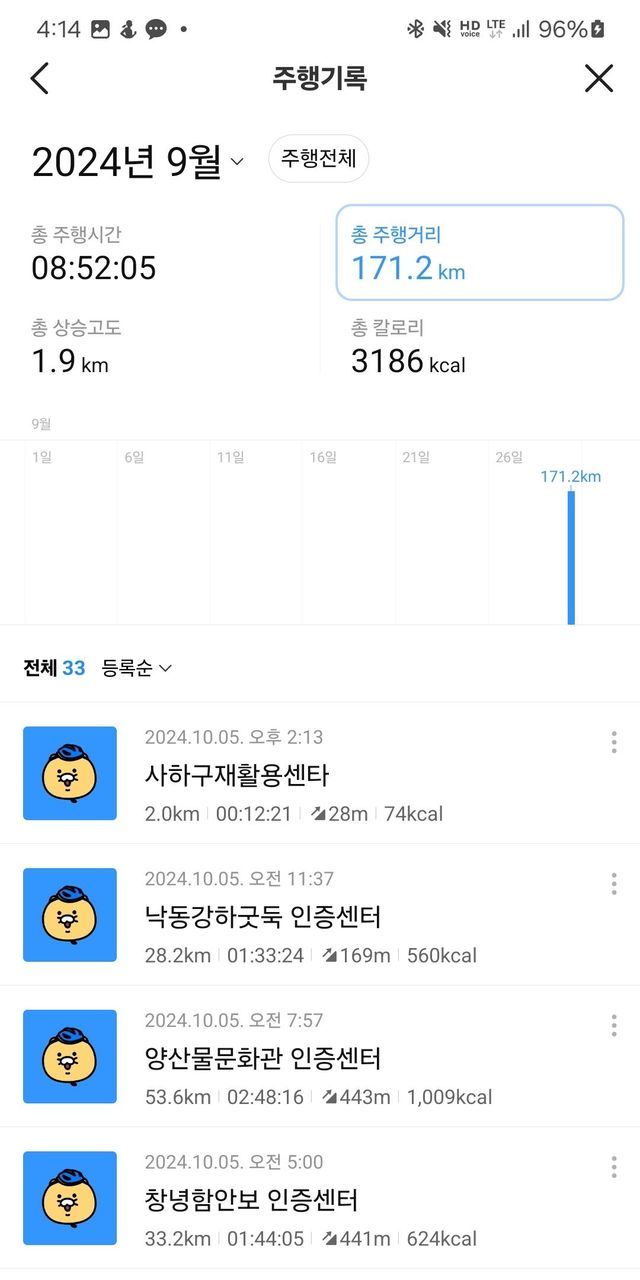Open more options for 창녕함안보 인증센터
Screen dimensions: 640x1280
613,1168
